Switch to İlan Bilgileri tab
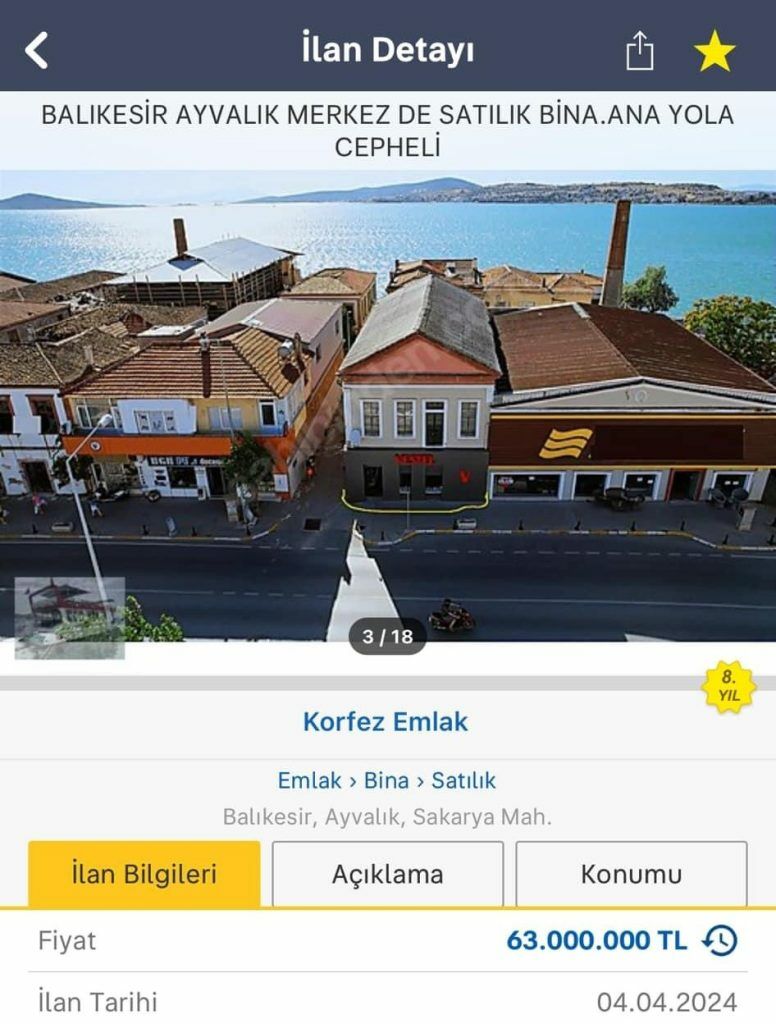The width and height of the screenshot is (776, 1024). [144, 874]
